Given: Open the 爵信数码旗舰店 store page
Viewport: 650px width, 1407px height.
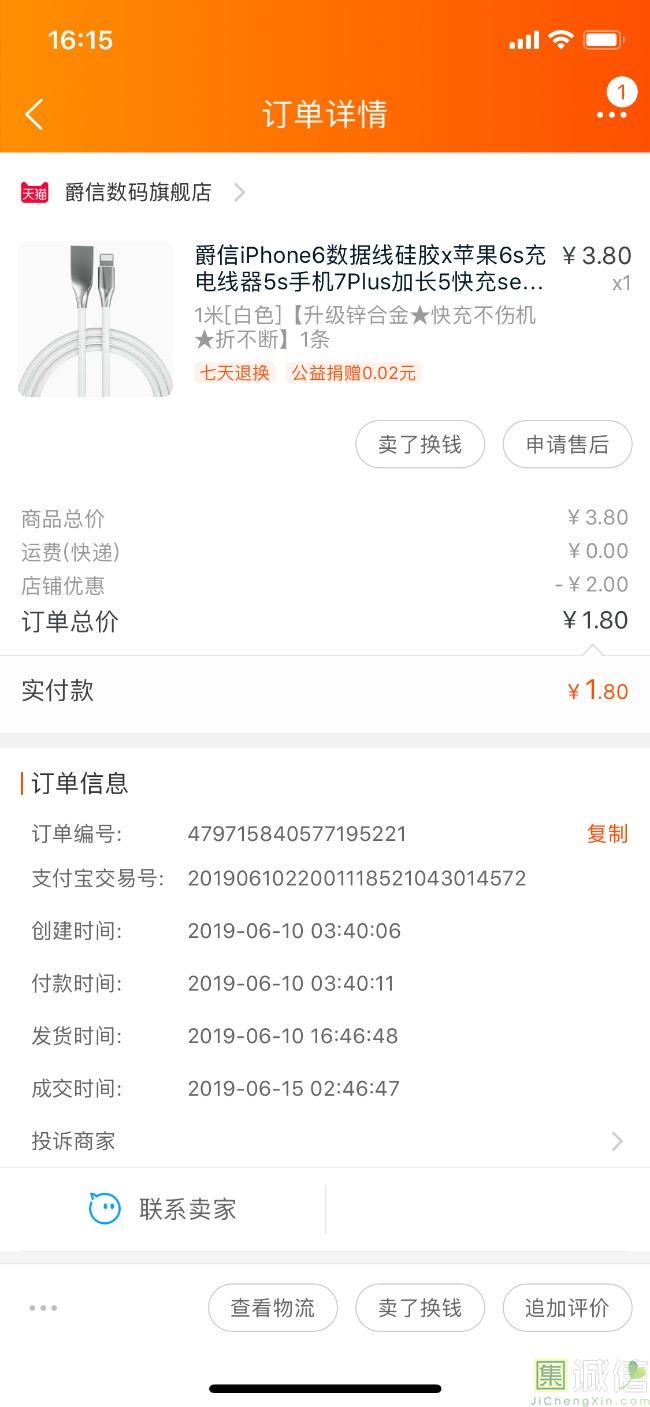Looking at the screenshot, I should (138, 192).
